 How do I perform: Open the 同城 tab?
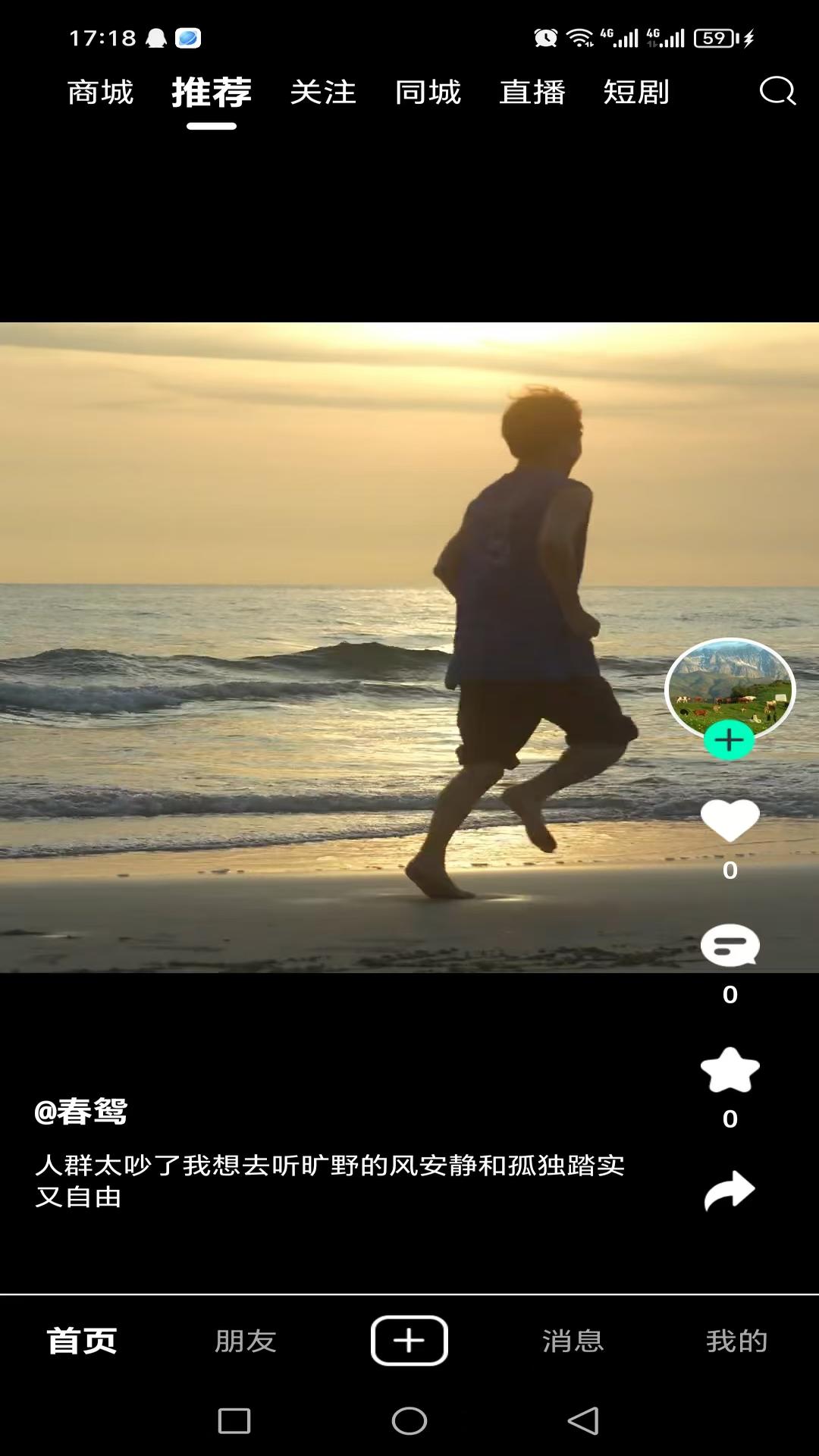click(x=428, y=93)
